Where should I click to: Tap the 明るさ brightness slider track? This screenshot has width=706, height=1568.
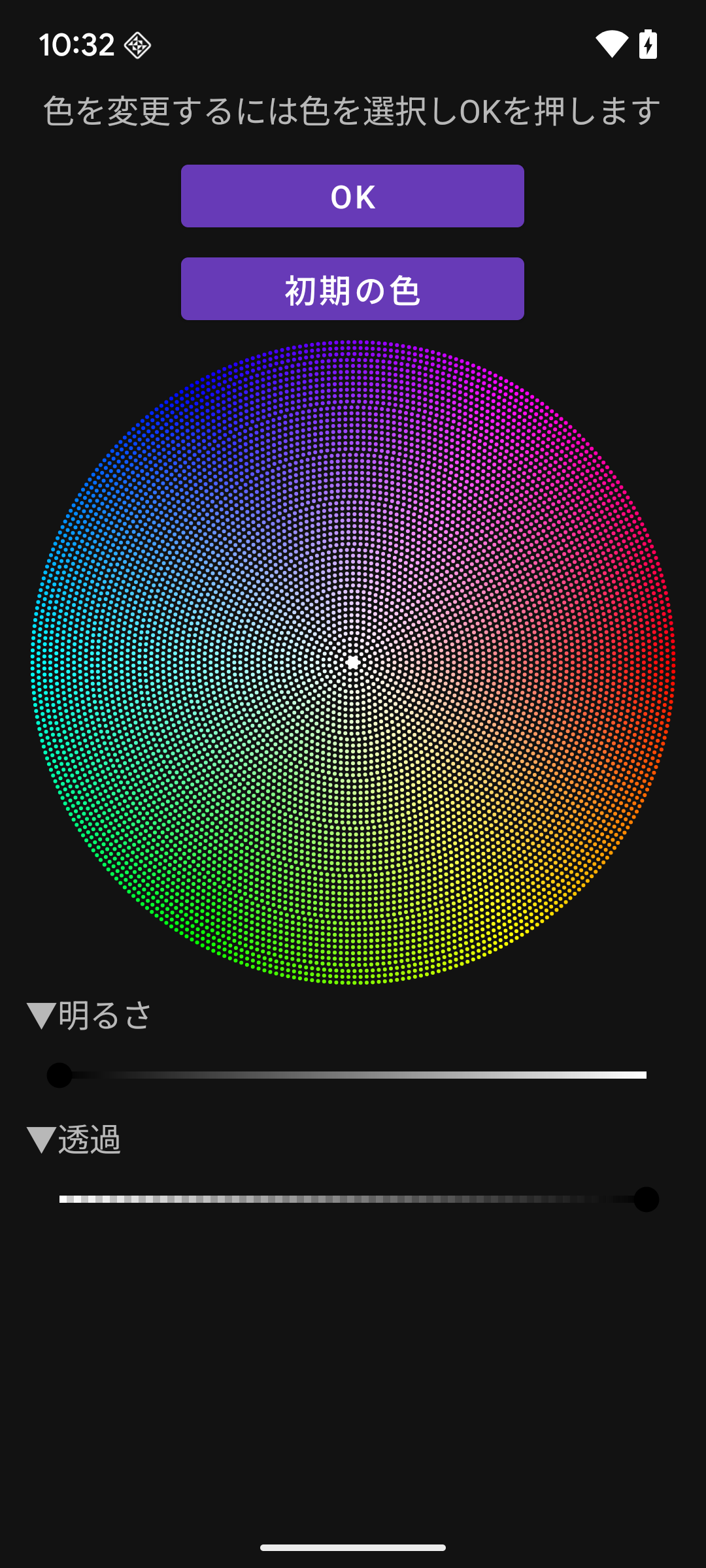click(x=353, y=1075)
